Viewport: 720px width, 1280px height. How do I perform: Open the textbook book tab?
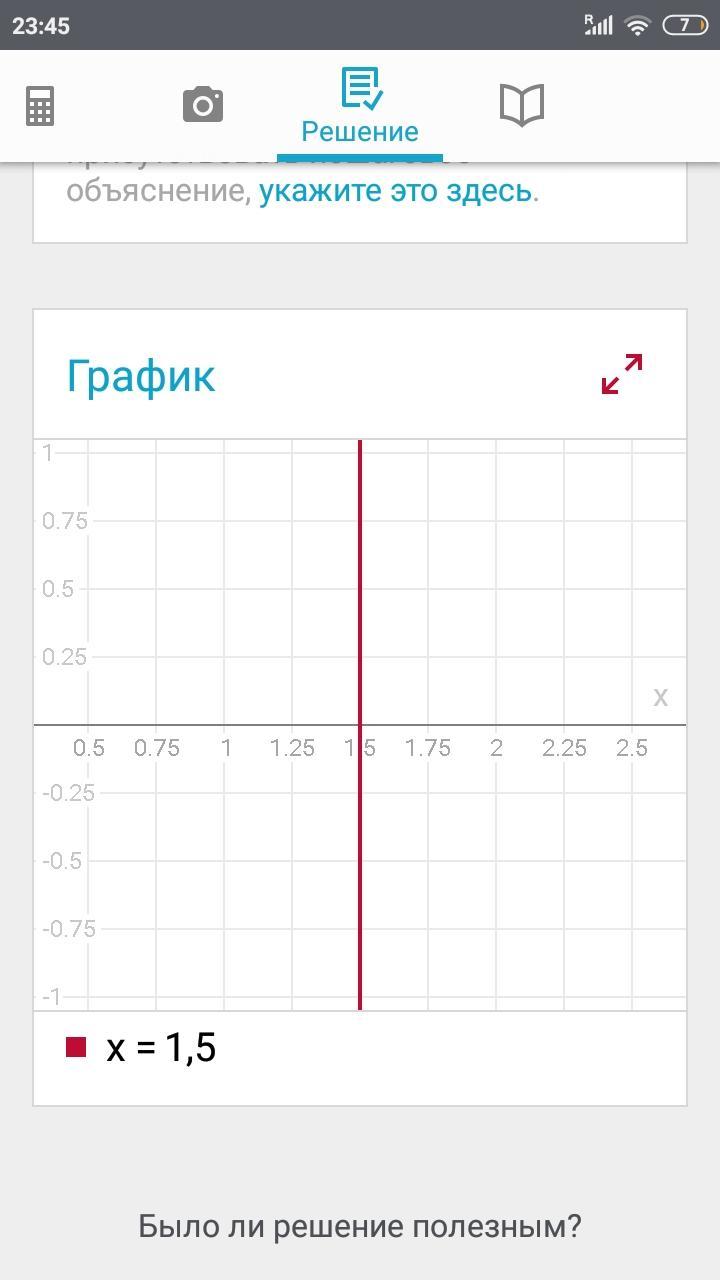pos(521,105)
